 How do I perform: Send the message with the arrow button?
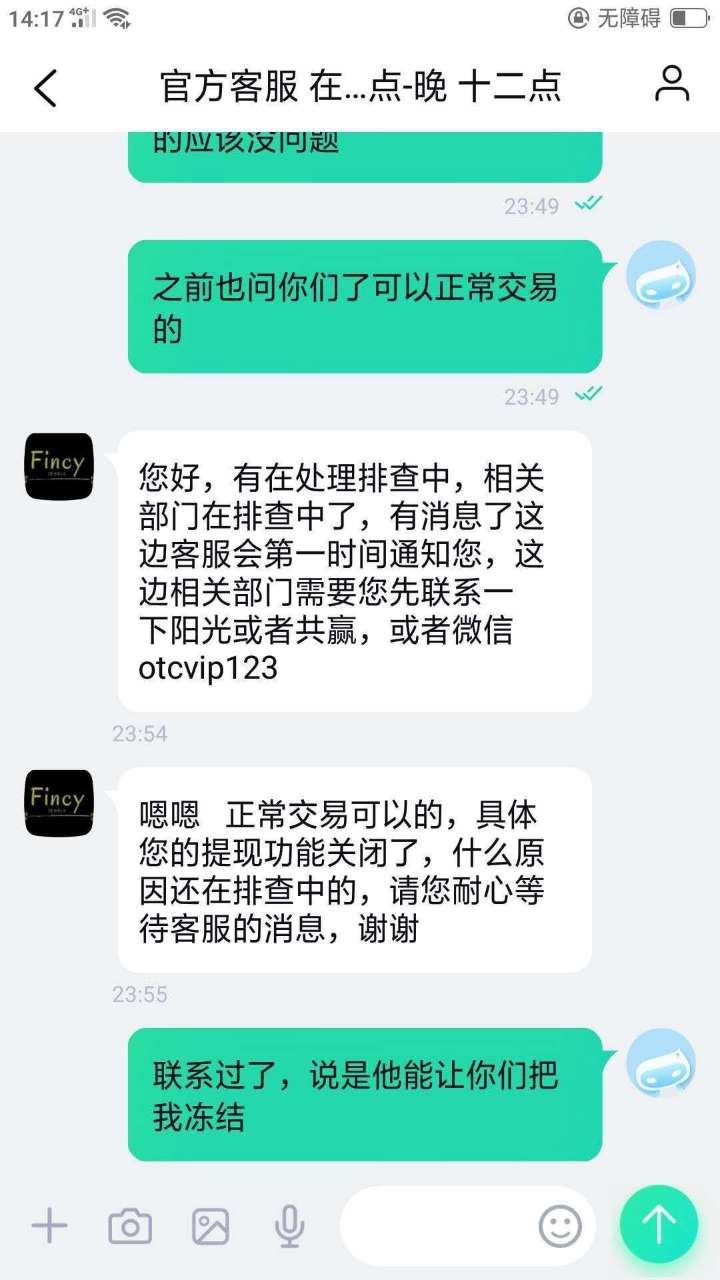click(x=658, y=1224)
